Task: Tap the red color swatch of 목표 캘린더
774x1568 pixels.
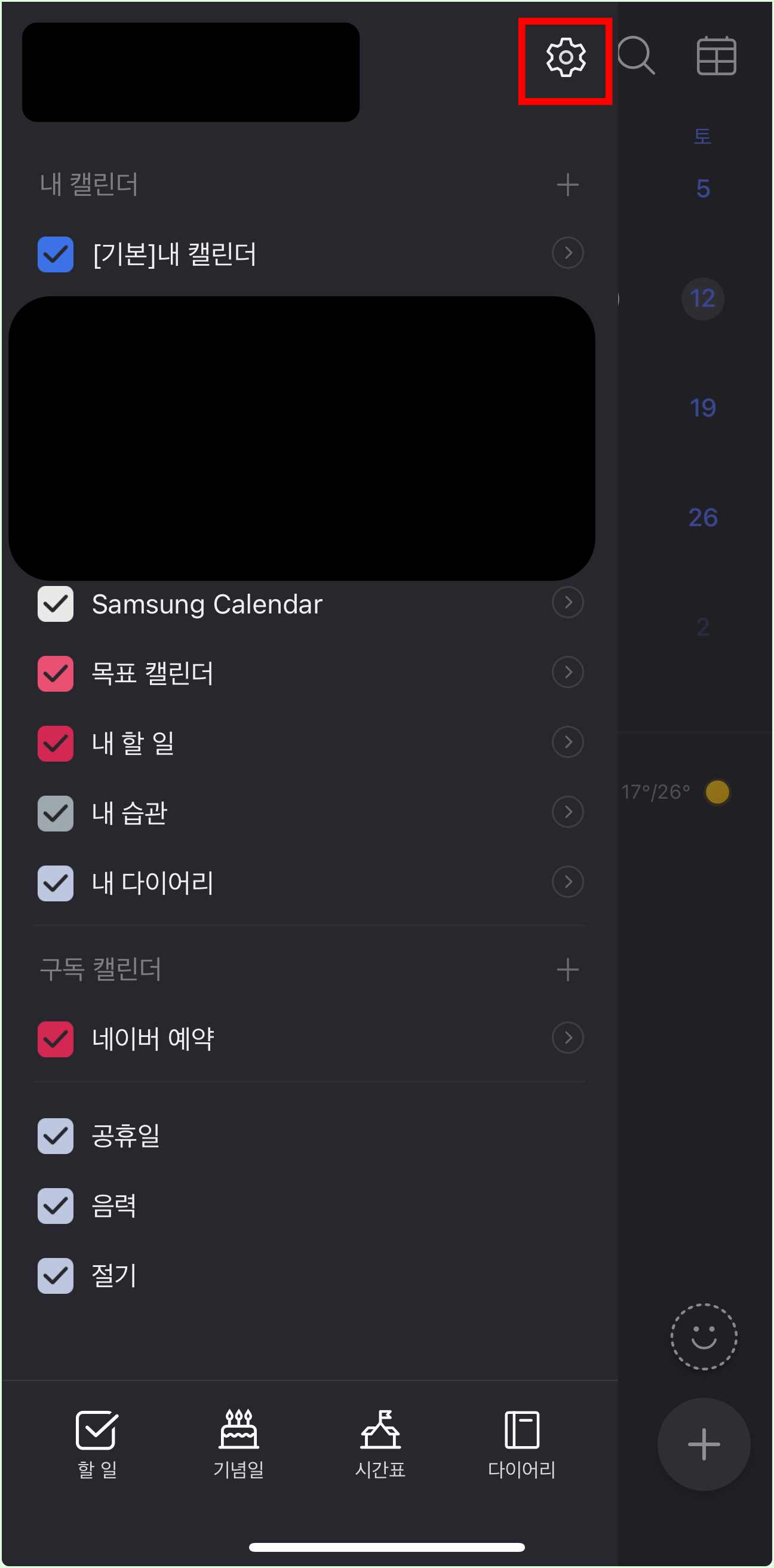Action: point(56,673)
